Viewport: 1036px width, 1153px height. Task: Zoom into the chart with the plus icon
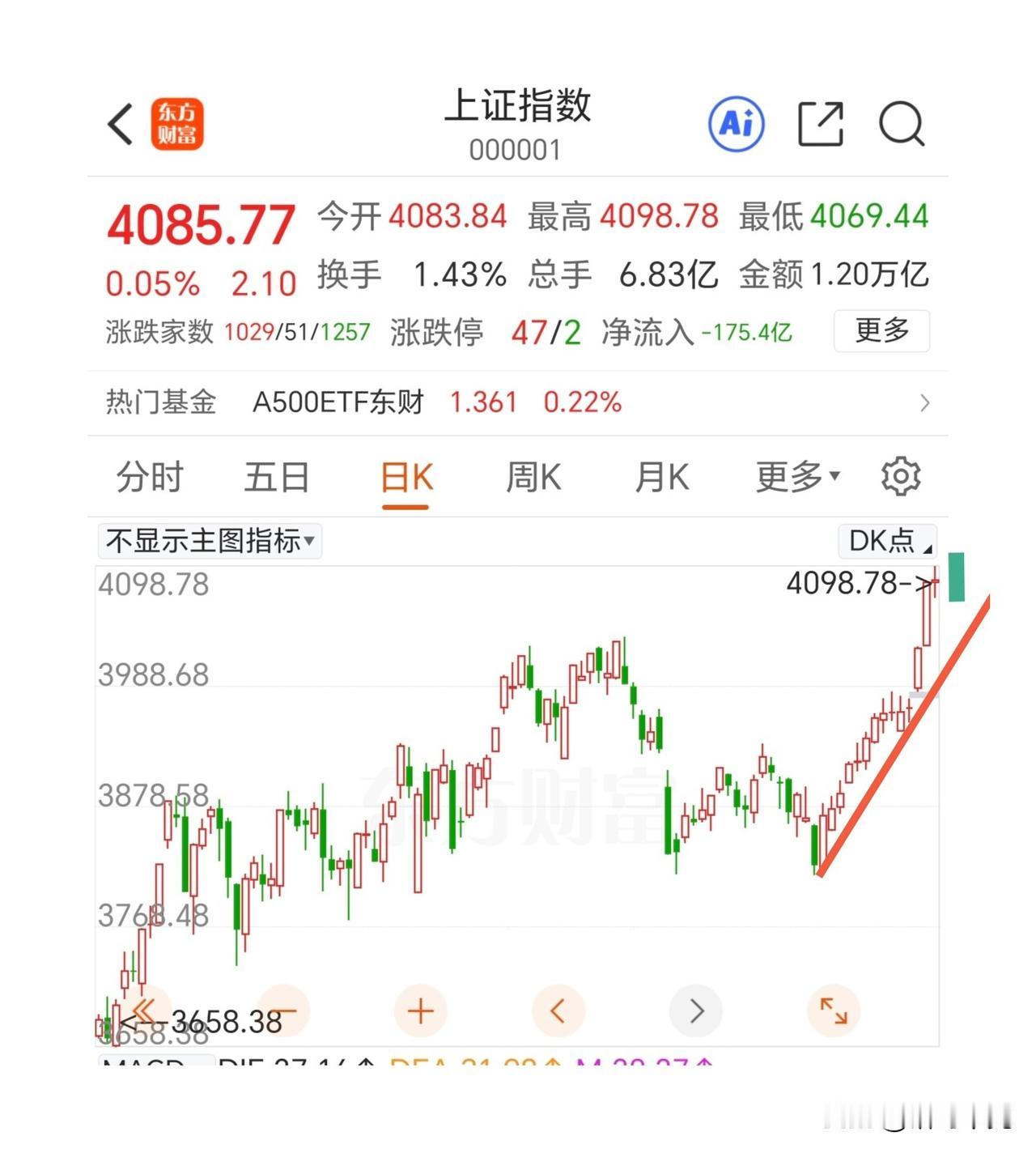click(x=419, y=1010)
